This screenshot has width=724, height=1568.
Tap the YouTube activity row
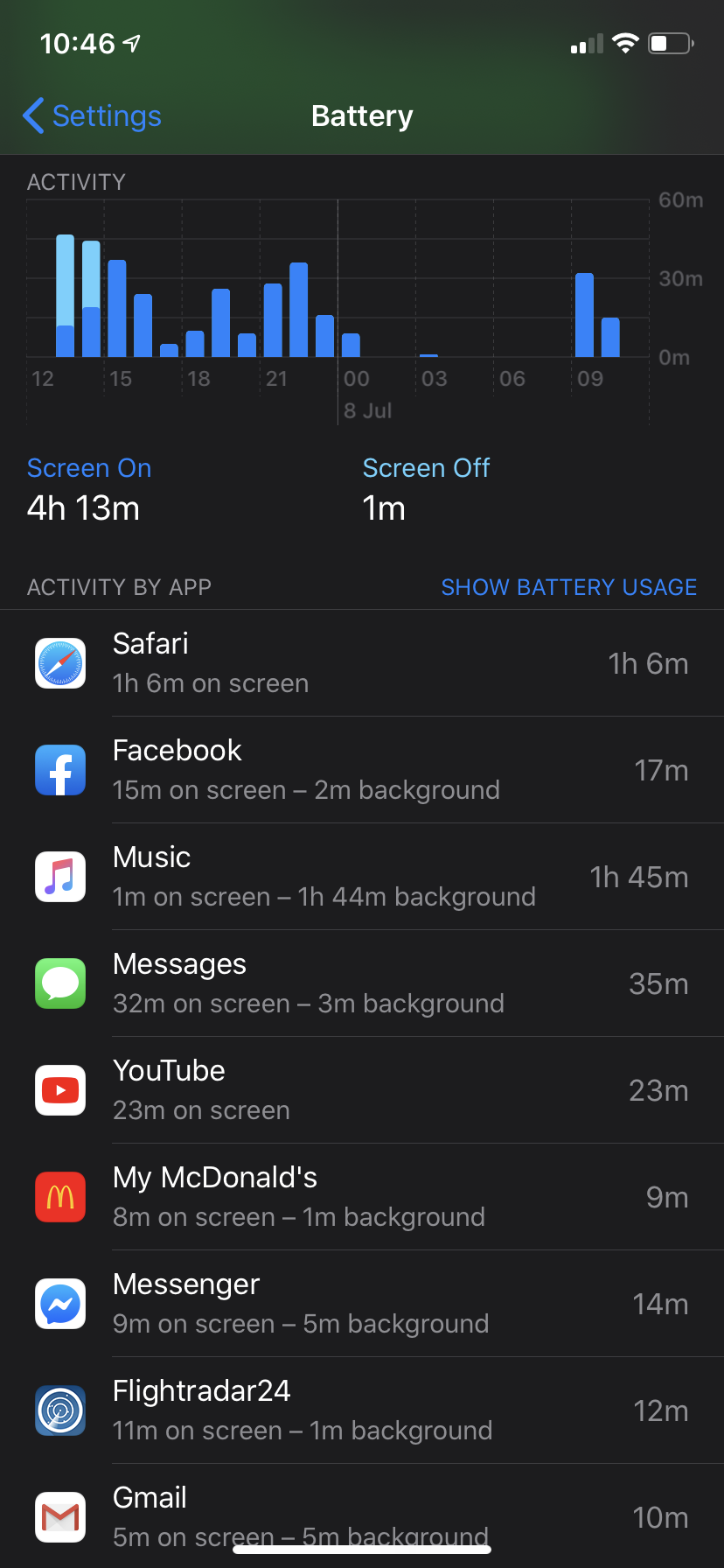coord(362,1090)
